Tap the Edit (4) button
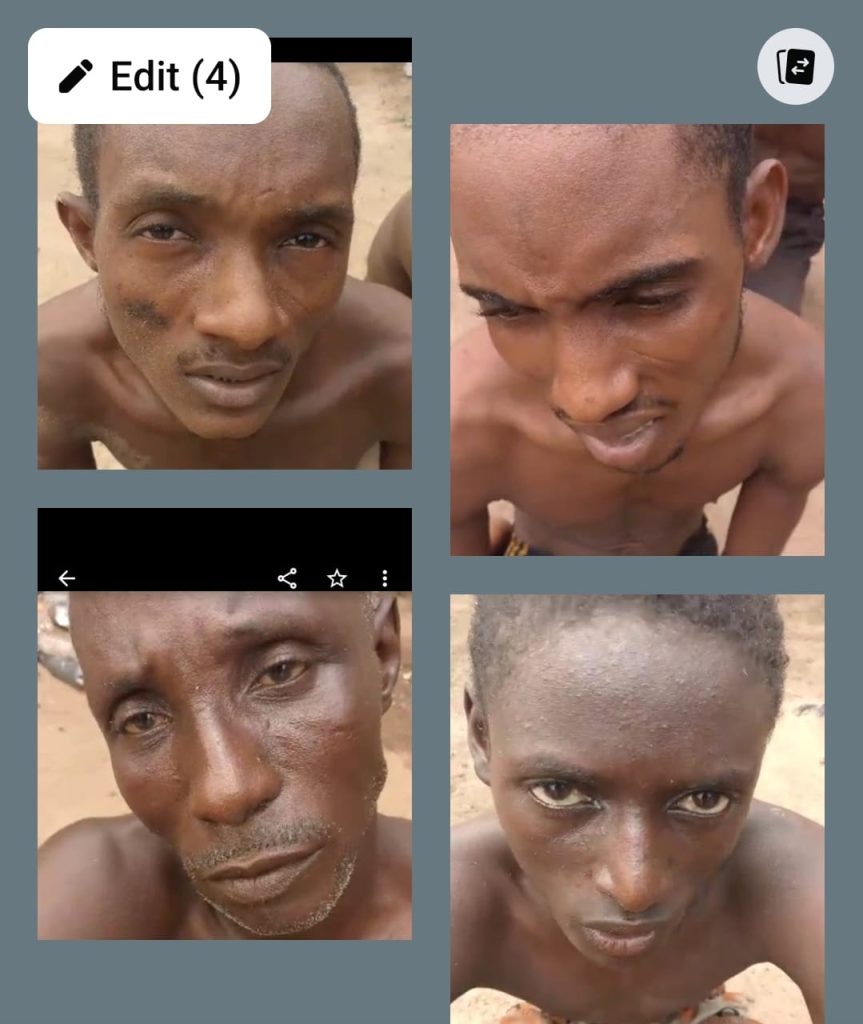The height and width of the screenshot is (1024, 863). click(149, 76)
